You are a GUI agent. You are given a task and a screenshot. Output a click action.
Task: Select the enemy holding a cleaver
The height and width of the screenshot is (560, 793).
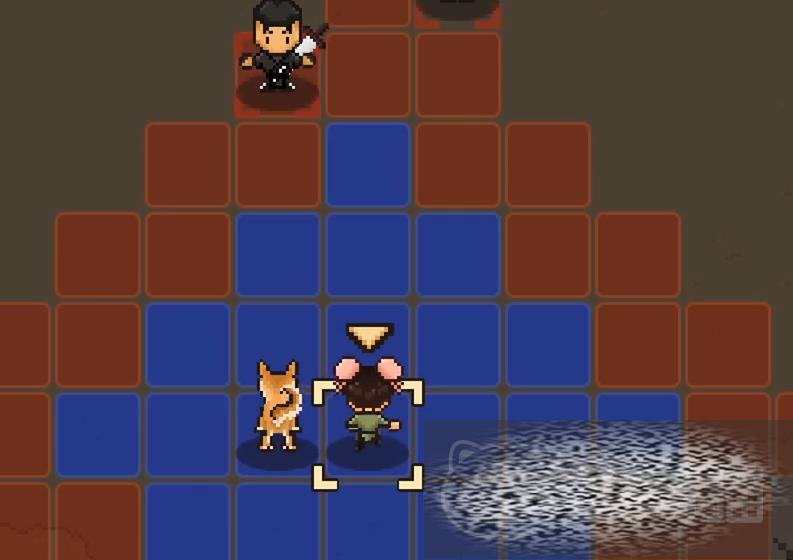pos(278,50)
